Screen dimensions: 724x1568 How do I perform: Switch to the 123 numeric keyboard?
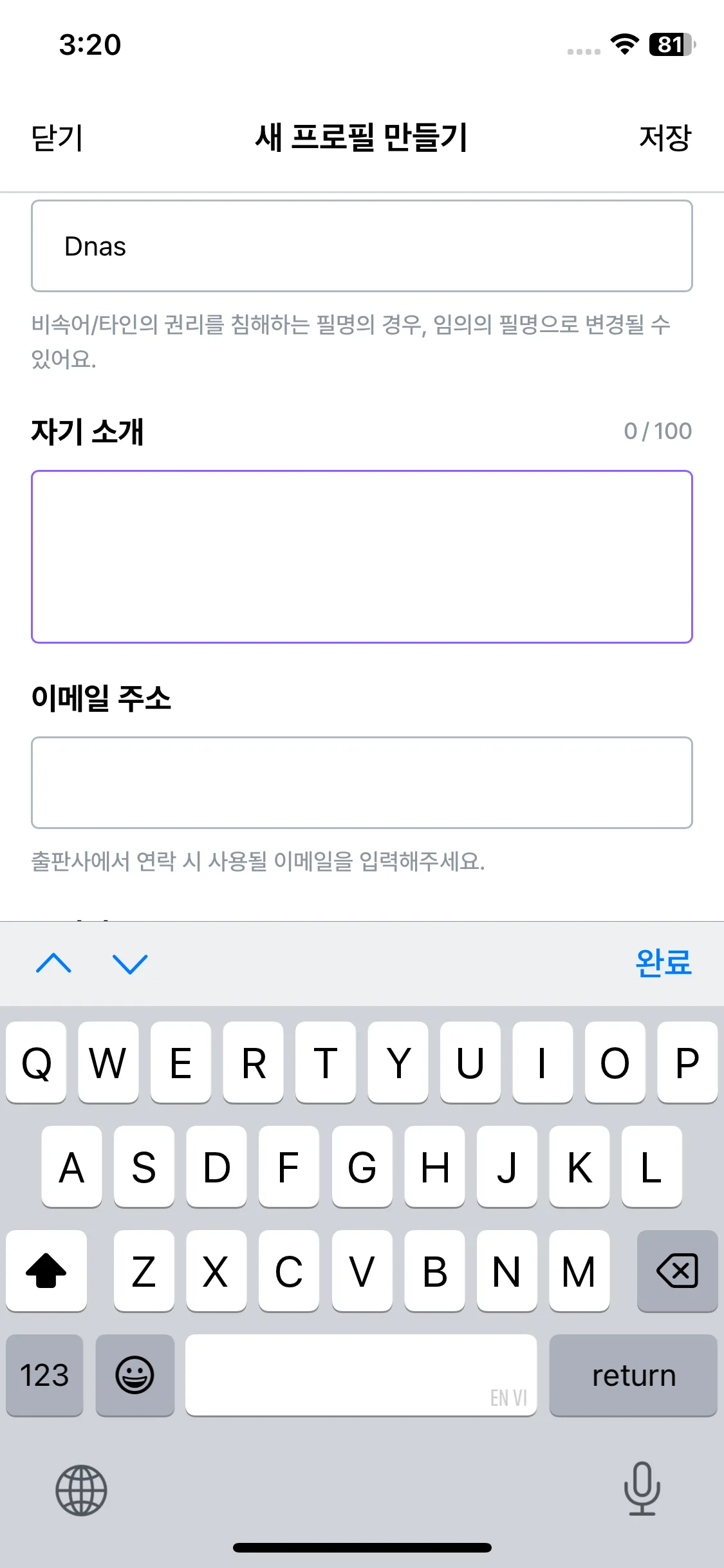(44, 1376)
